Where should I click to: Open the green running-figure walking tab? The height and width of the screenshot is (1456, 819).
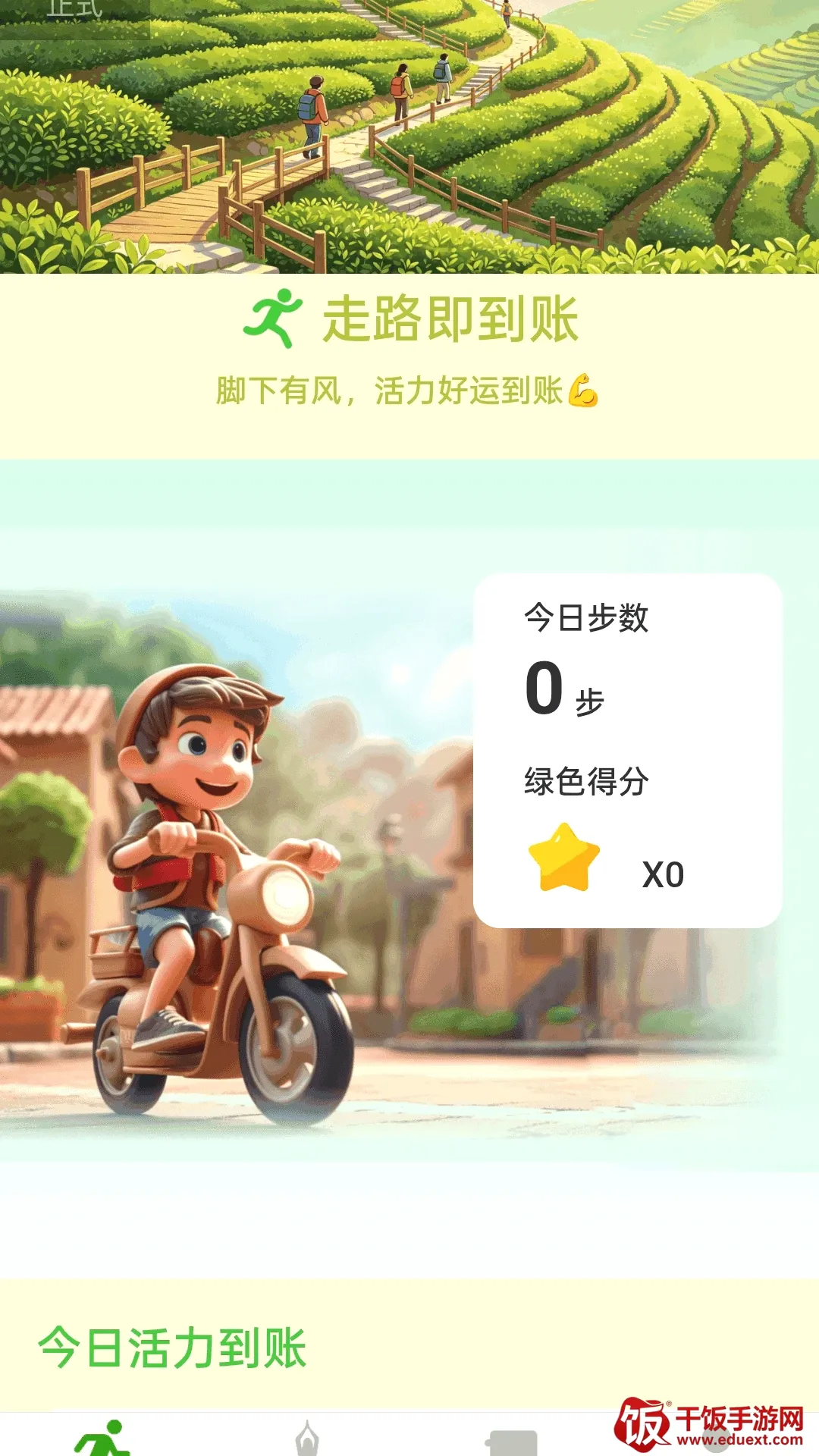click(102, 1437)
